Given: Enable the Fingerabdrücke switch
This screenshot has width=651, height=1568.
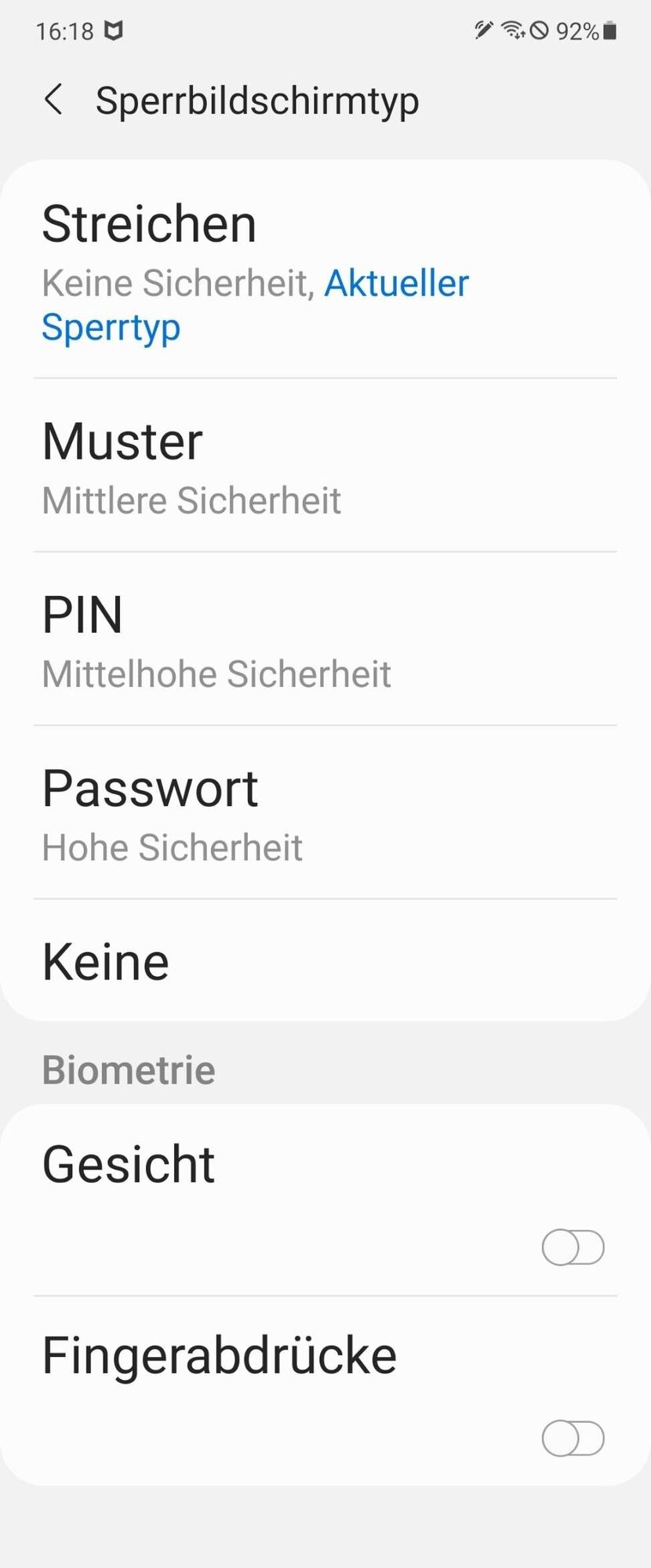Looking at the screenshot, I should coord(573,1438).
